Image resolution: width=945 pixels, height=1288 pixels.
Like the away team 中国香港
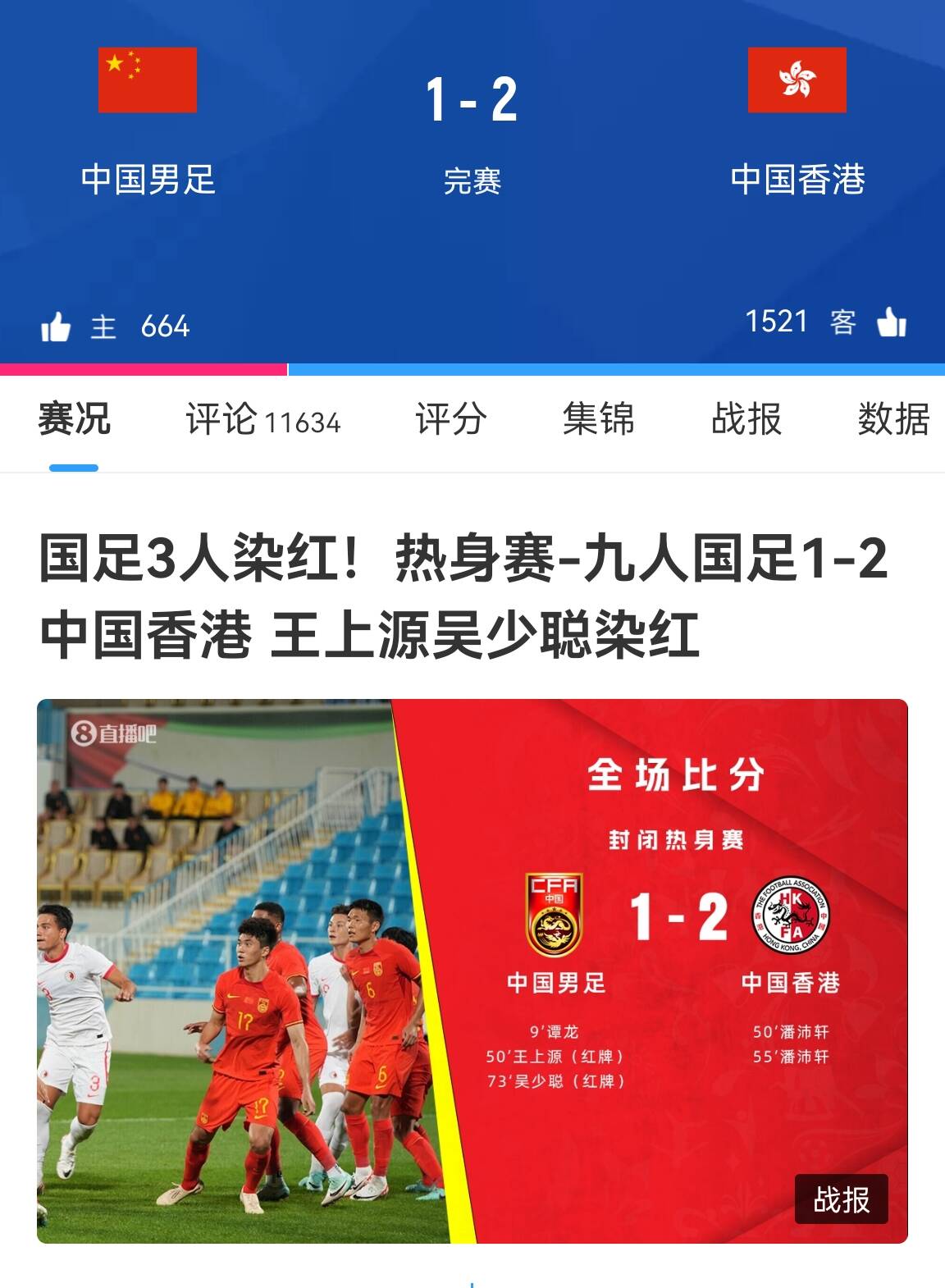point(892,322)
